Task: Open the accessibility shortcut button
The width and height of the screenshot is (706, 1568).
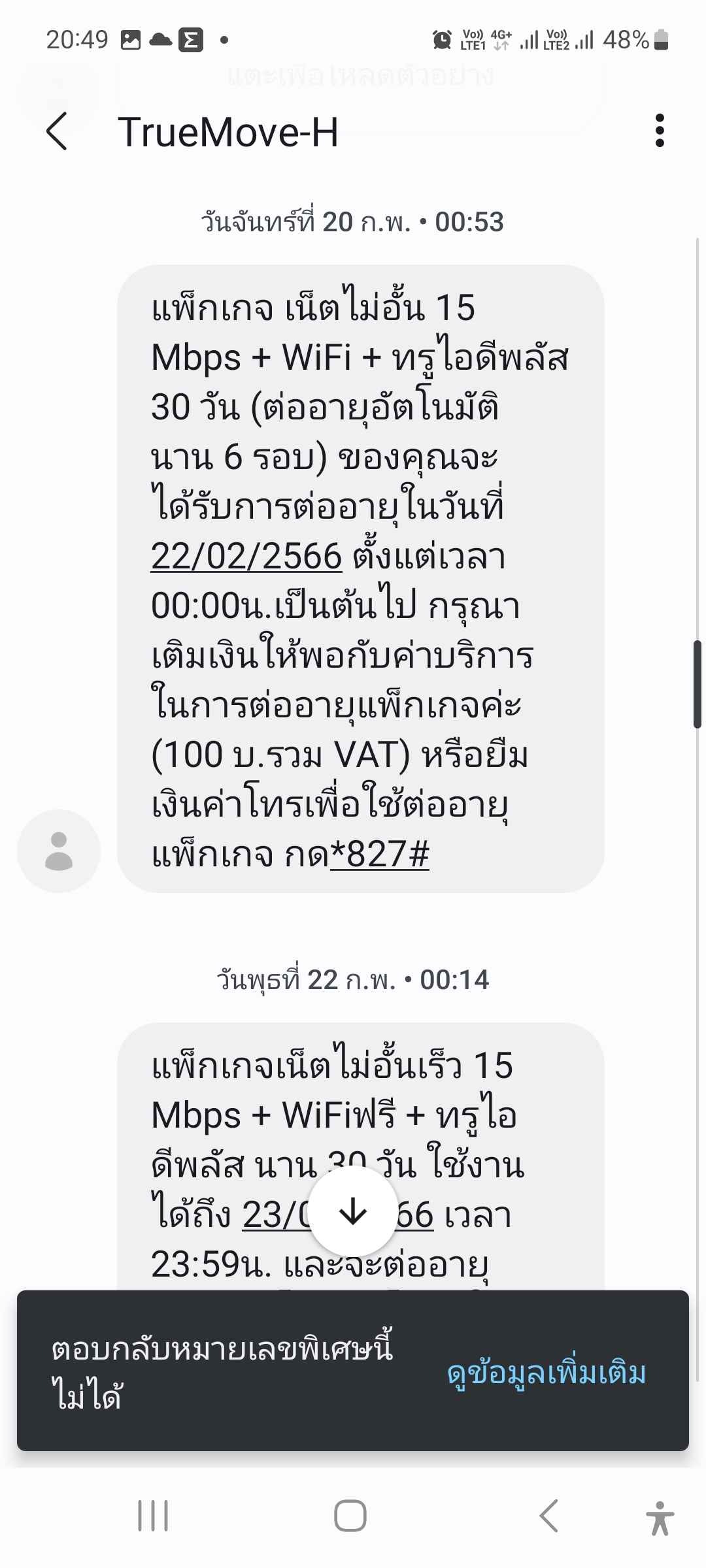Action: point(660,1518)
